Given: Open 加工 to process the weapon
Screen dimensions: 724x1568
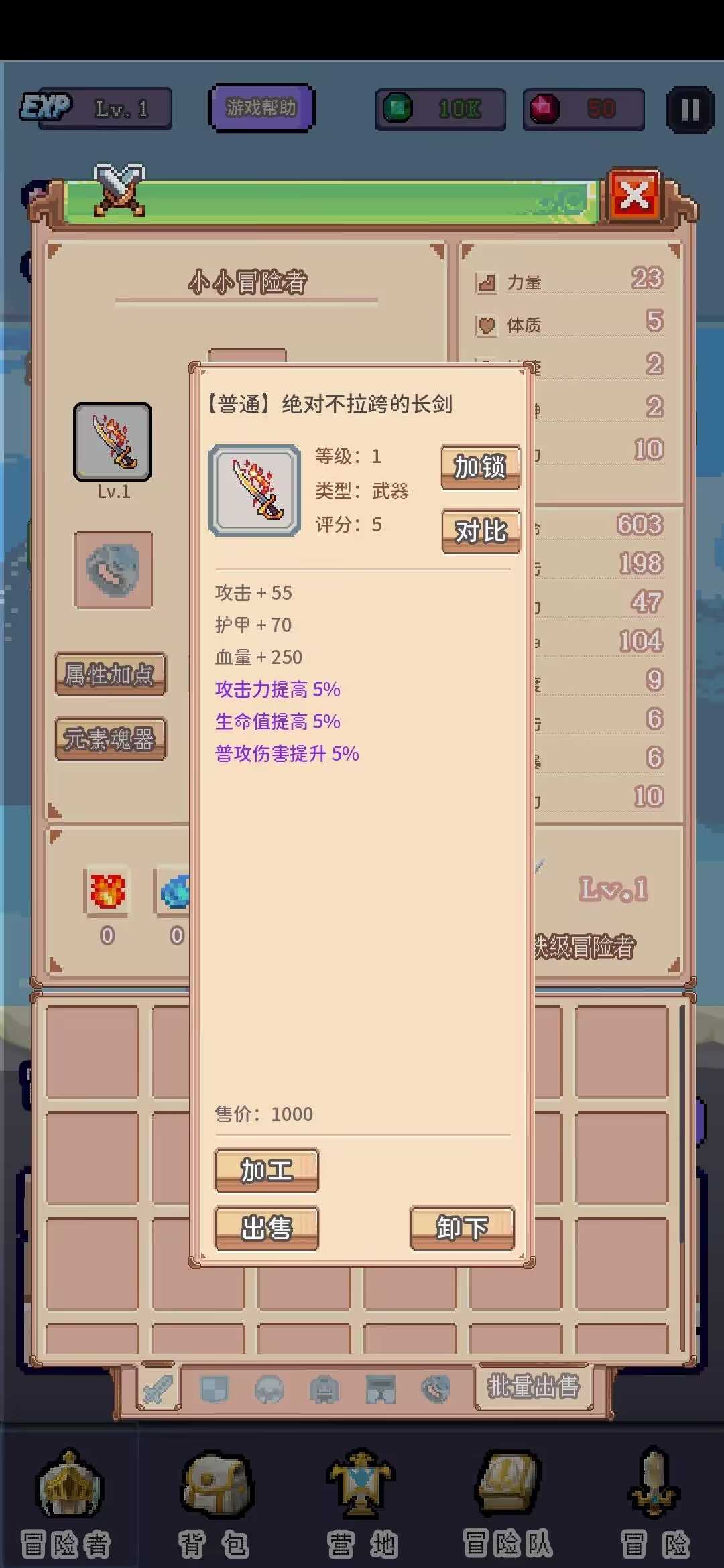Looking at the screenshot, I should coord(266,1171).
